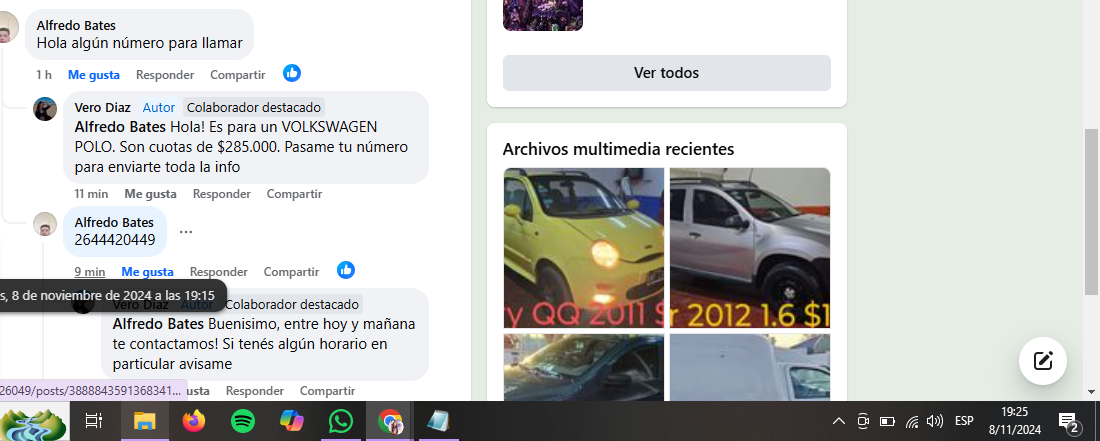Viewport: 1100px width, 441px height.
Task: Reply to the 2644420449 comment
Action: click(x=218, y=272)
